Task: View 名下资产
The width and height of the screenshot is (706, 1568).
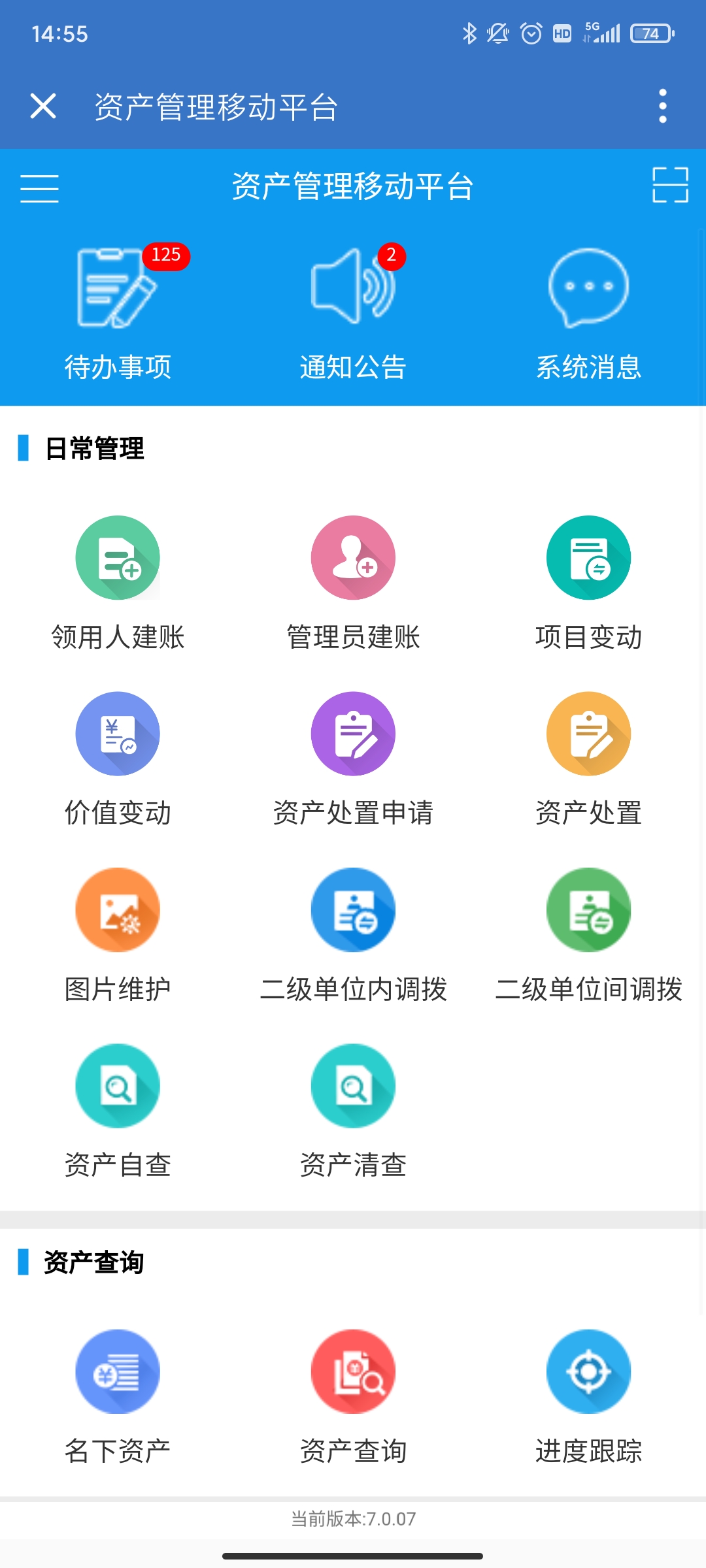Action: tap(118, 1396)
